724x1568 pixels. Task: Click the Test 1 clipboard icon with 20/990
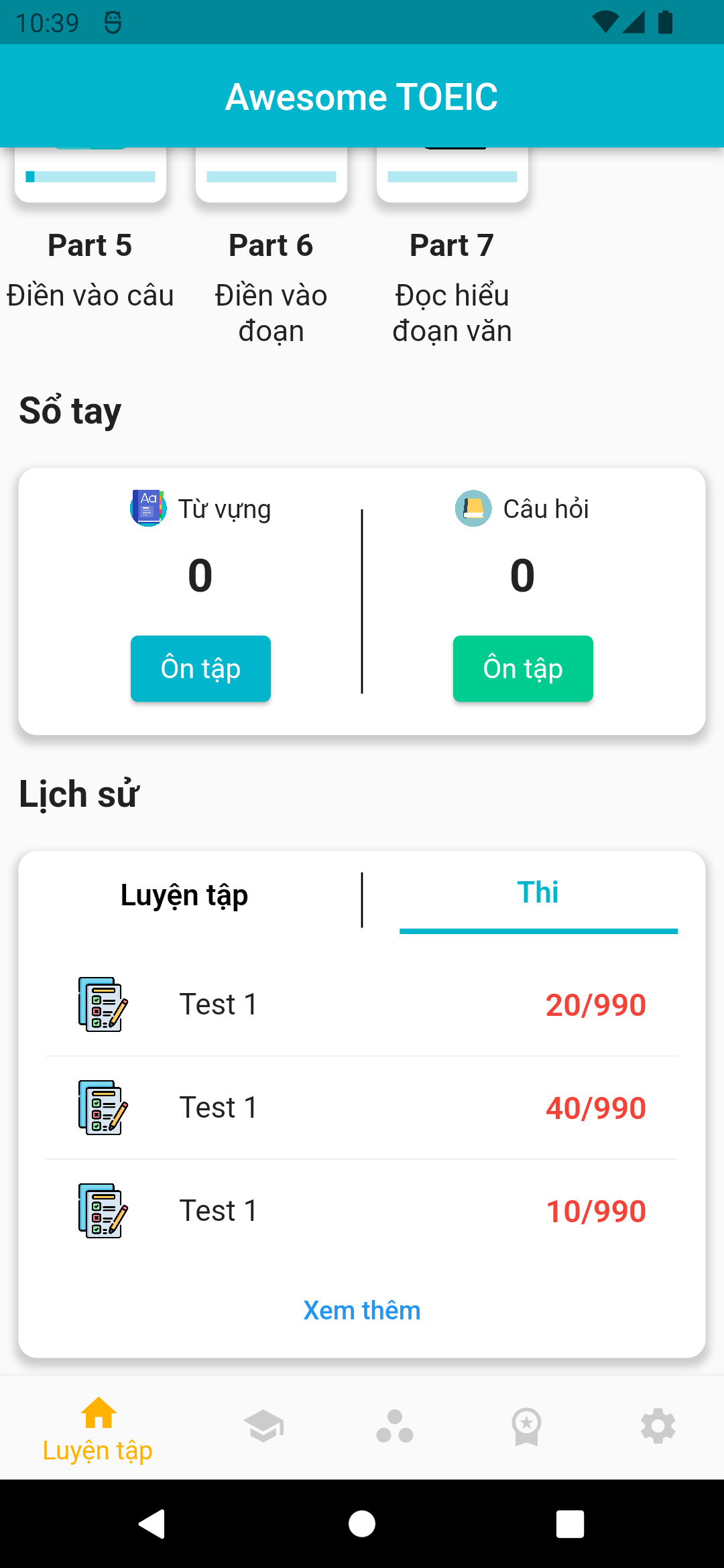click(102, 1004)
